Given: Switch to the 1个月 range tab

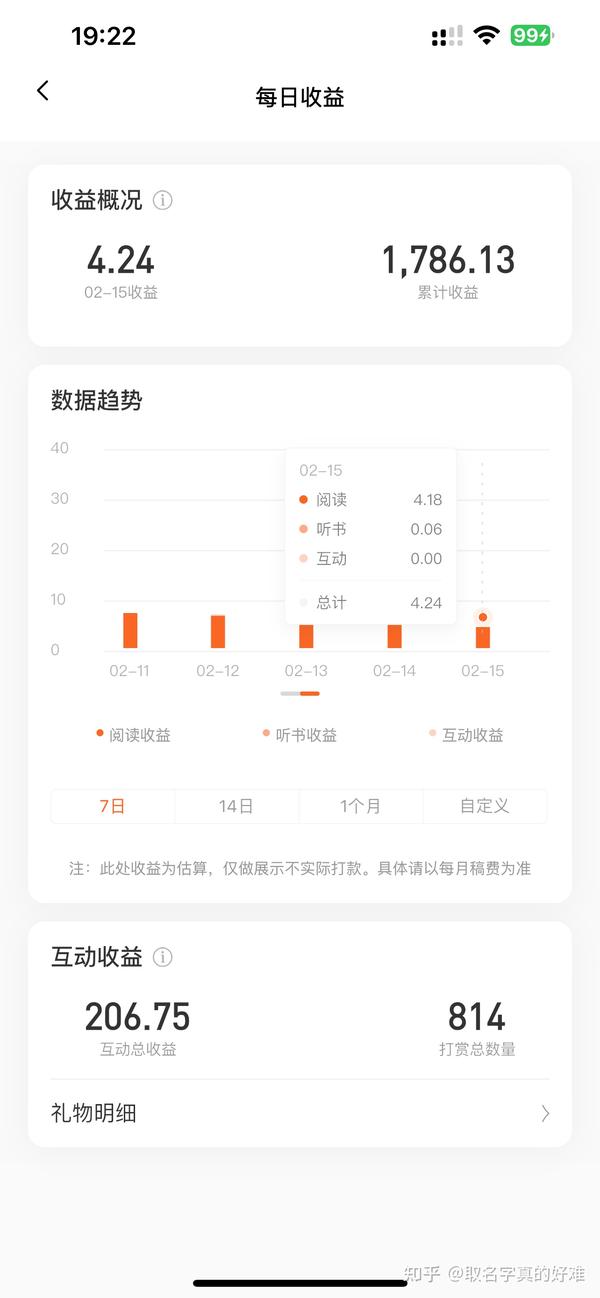Looking at the screenshot, I should coord(360,806).
